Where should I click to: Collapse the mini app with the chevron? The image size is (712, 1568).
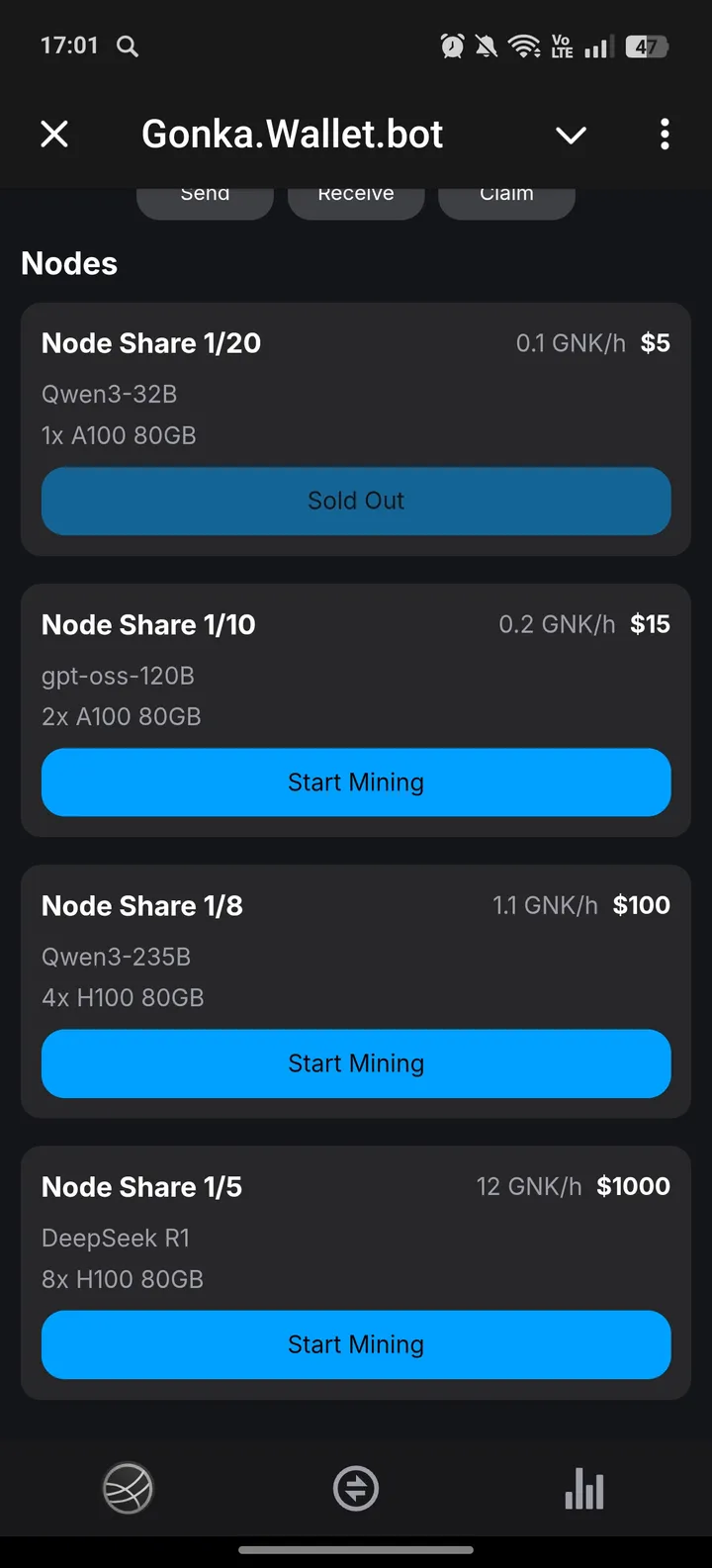click(x=571, y=135)
